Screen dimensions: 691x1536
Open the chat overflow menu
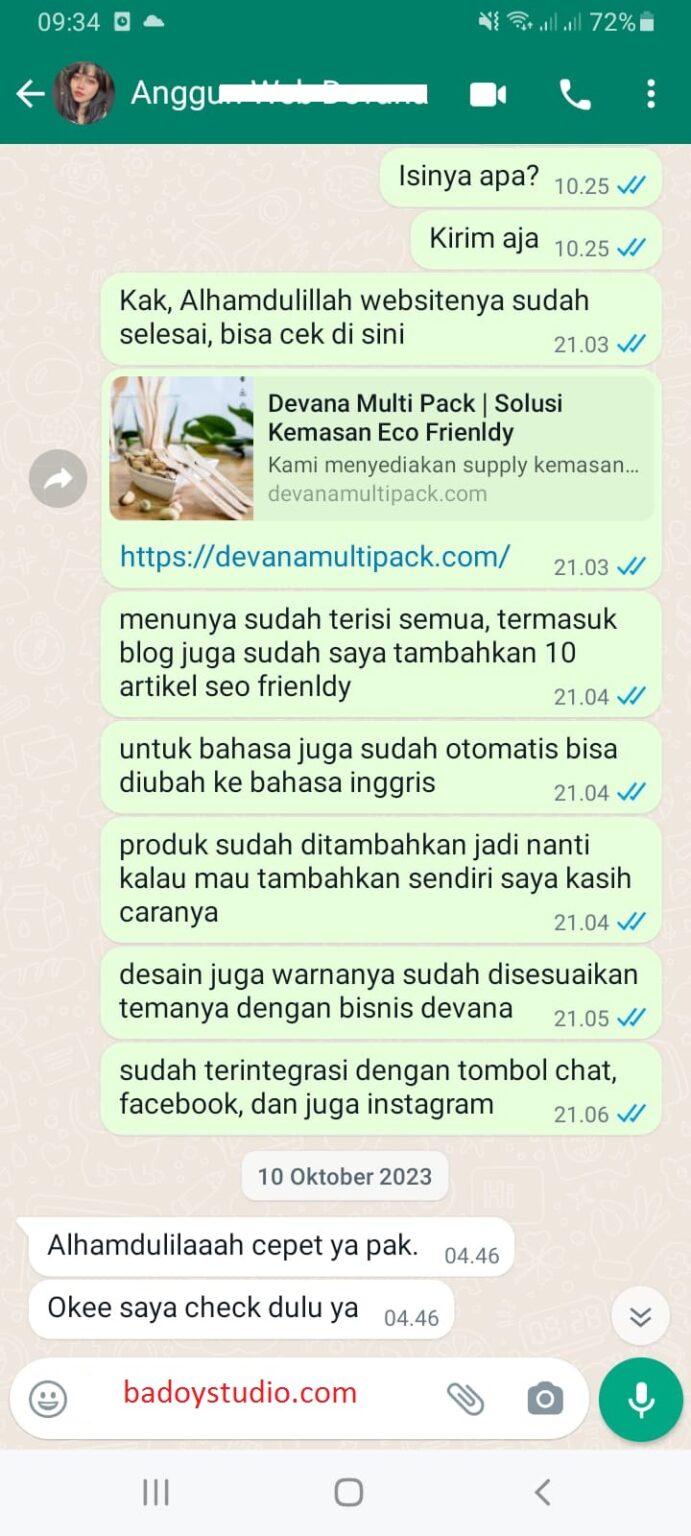click(650, 94)
